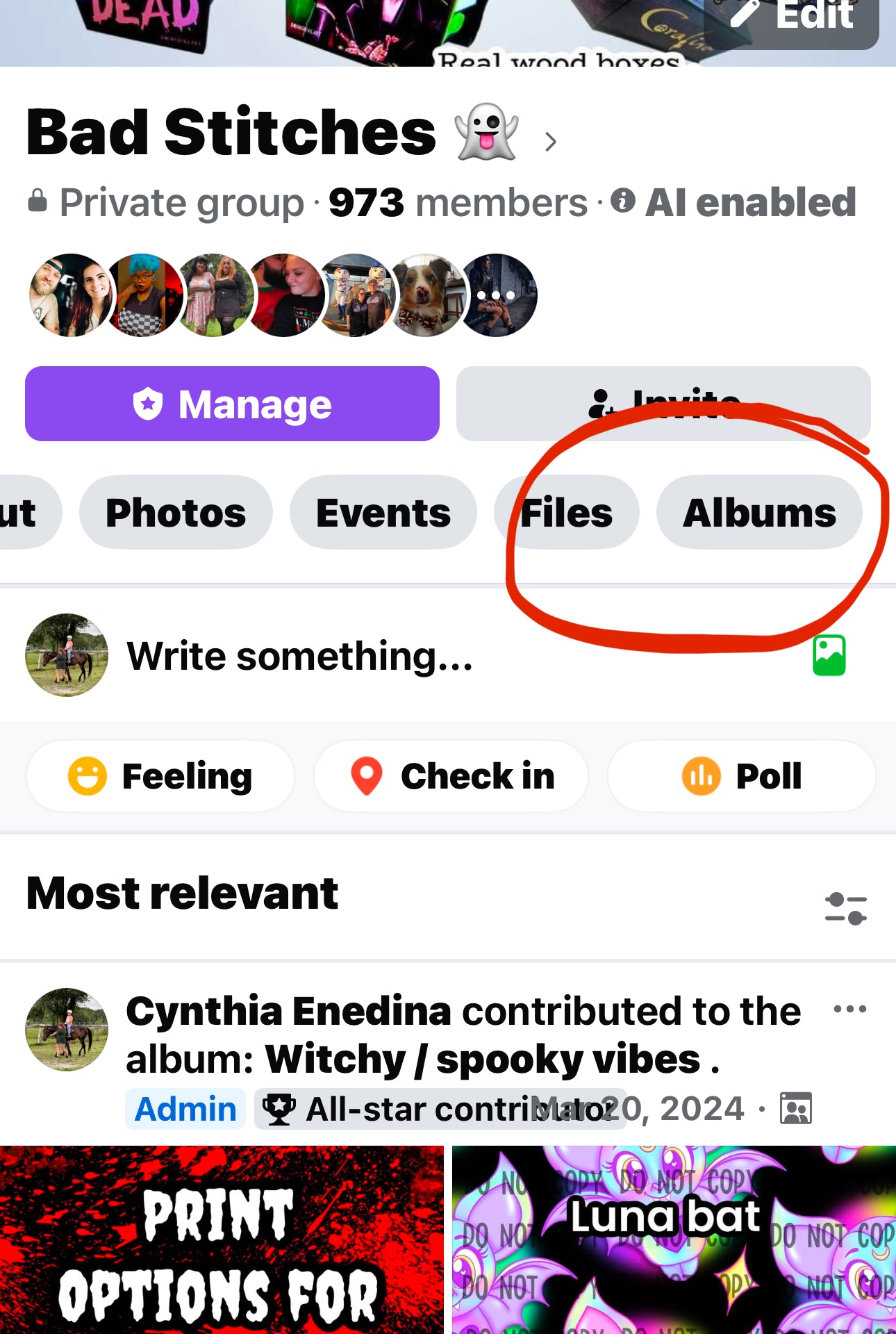
Task: Invite people to the group
Action: 663,404
